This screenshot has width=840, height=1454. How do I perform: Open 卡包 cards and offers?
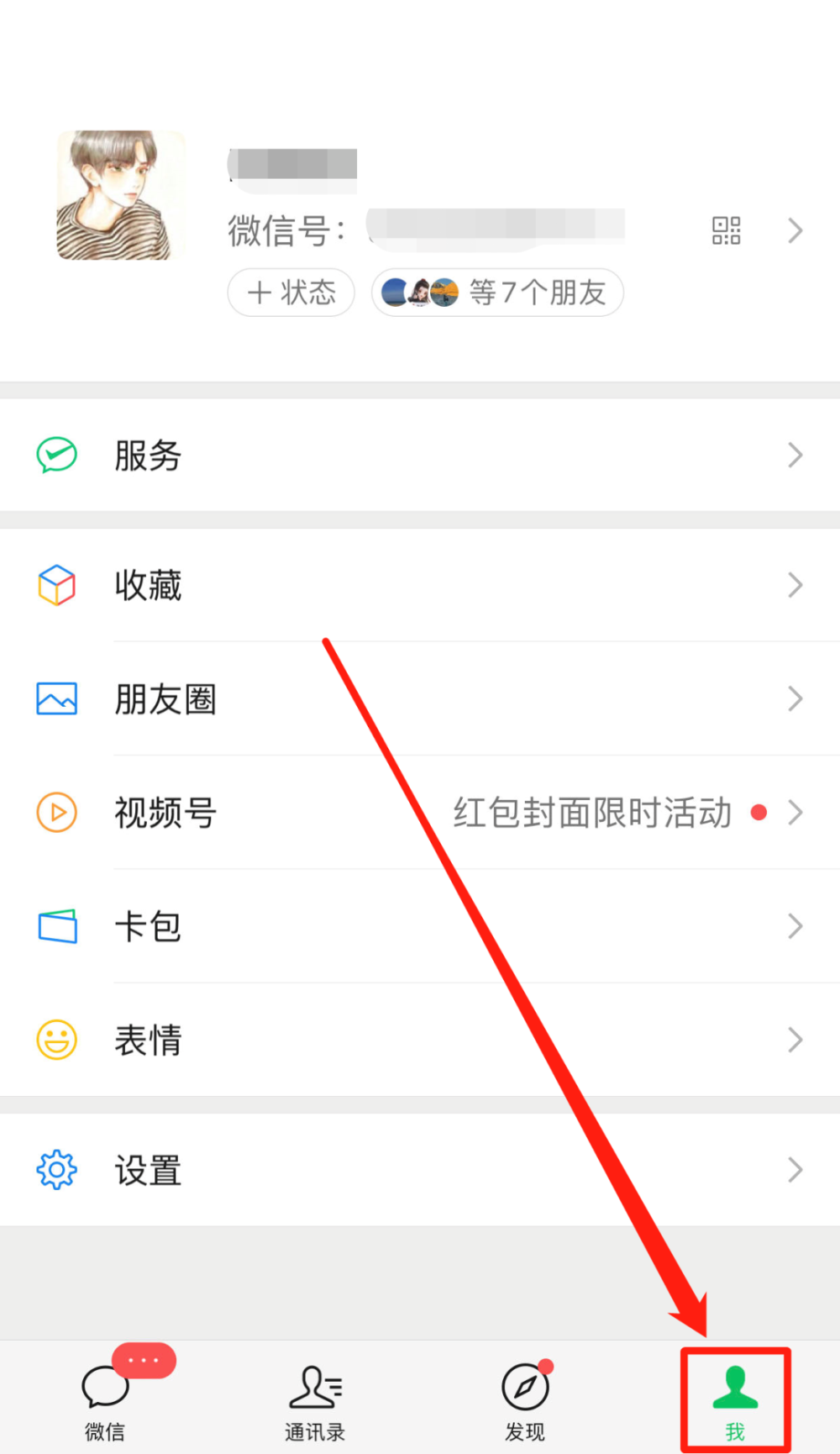tap(420, 926)
